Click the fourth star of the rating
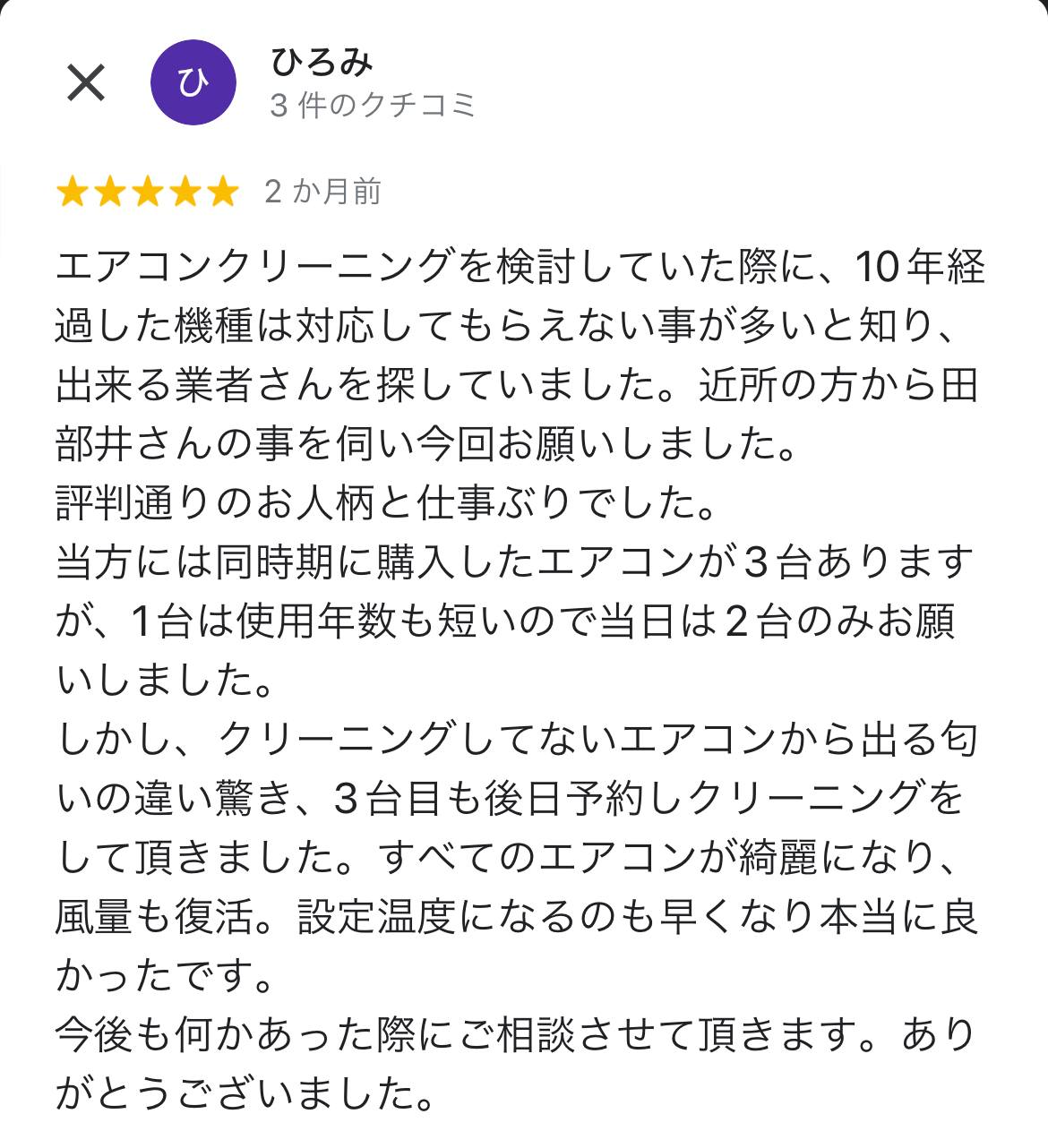This screenshot has height=1148, width=1048. click(186, 192)
